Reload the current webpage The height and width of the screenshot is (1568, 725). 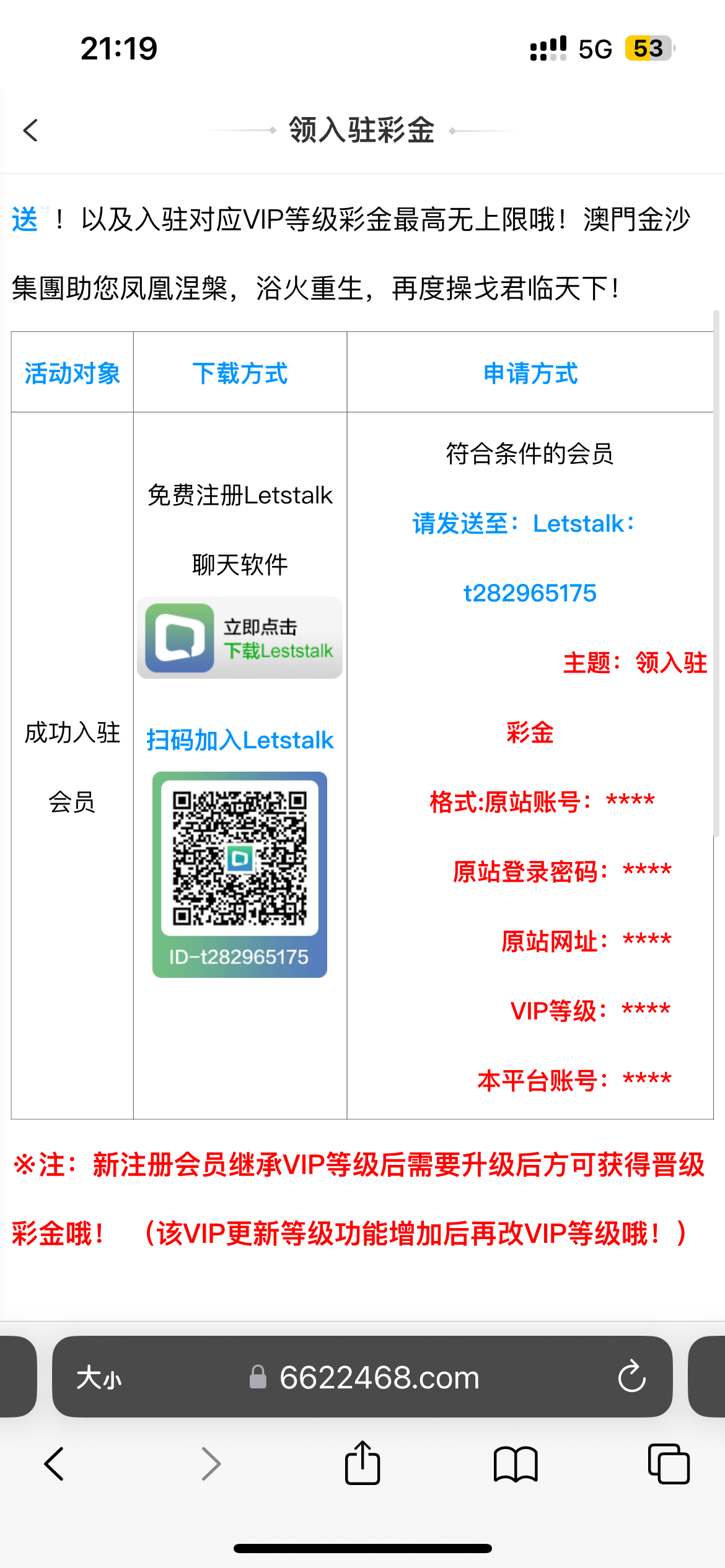(631, 1377)
